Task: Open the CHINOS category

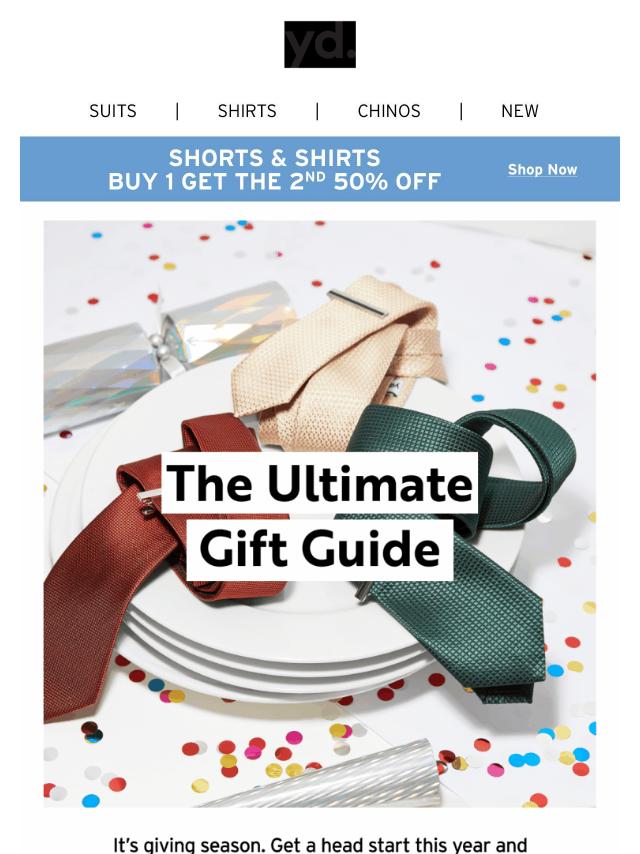Action: point(389,111)
